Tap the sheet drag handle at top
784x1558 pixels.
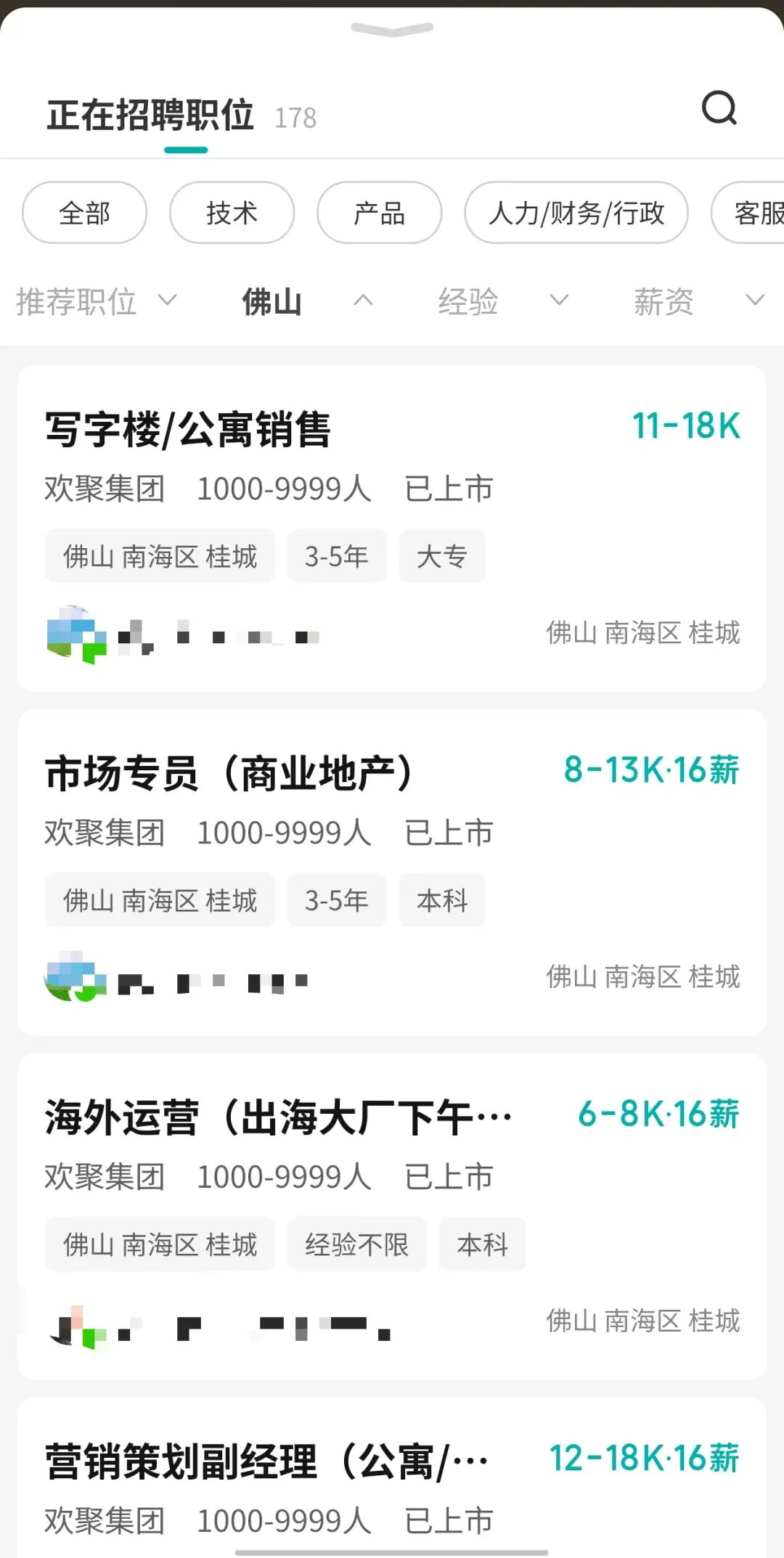(392, 29)
